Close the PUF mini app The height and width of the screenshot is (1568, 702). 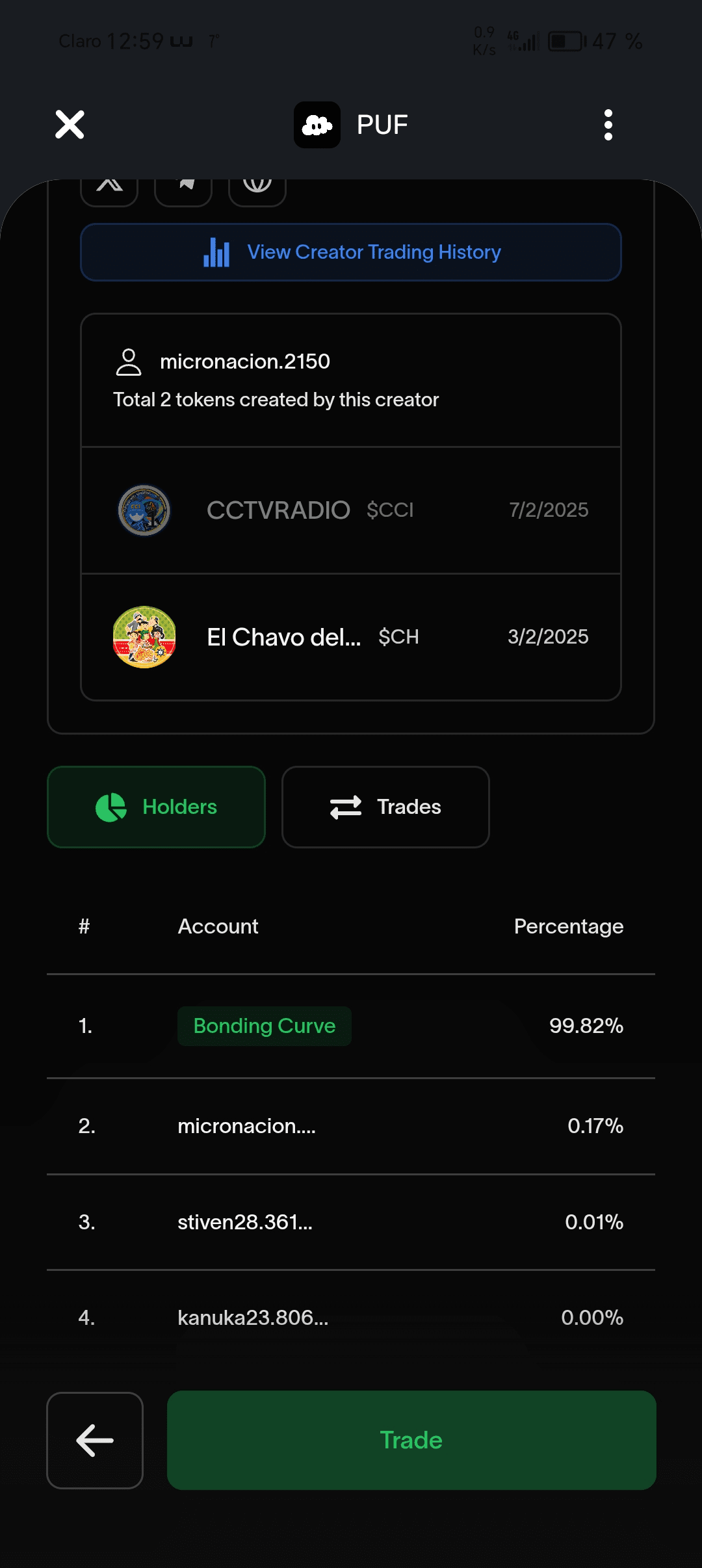pos(70,124)
